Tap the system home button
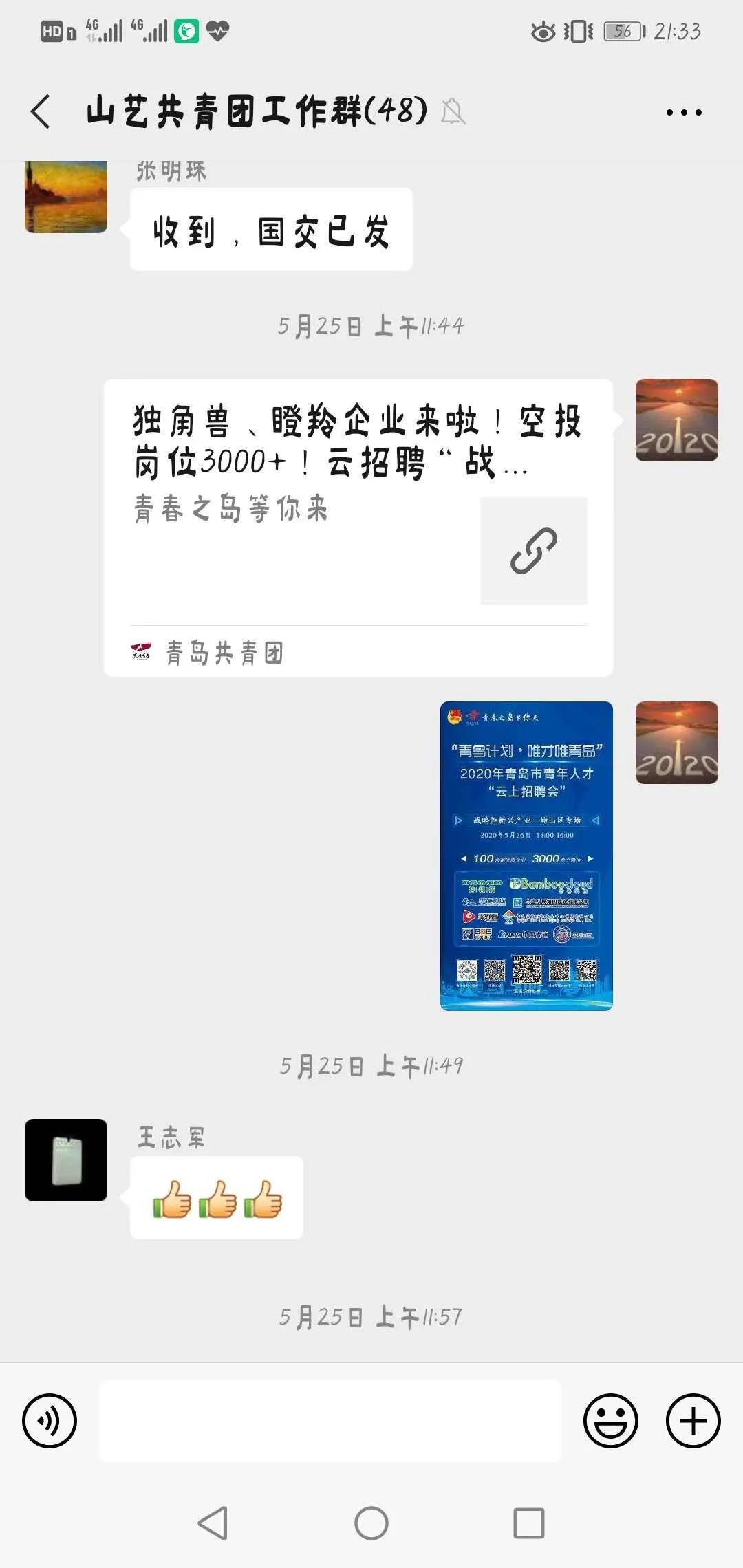The width and height of the screenshot is (743, 1568). [x=371, y=1523]
